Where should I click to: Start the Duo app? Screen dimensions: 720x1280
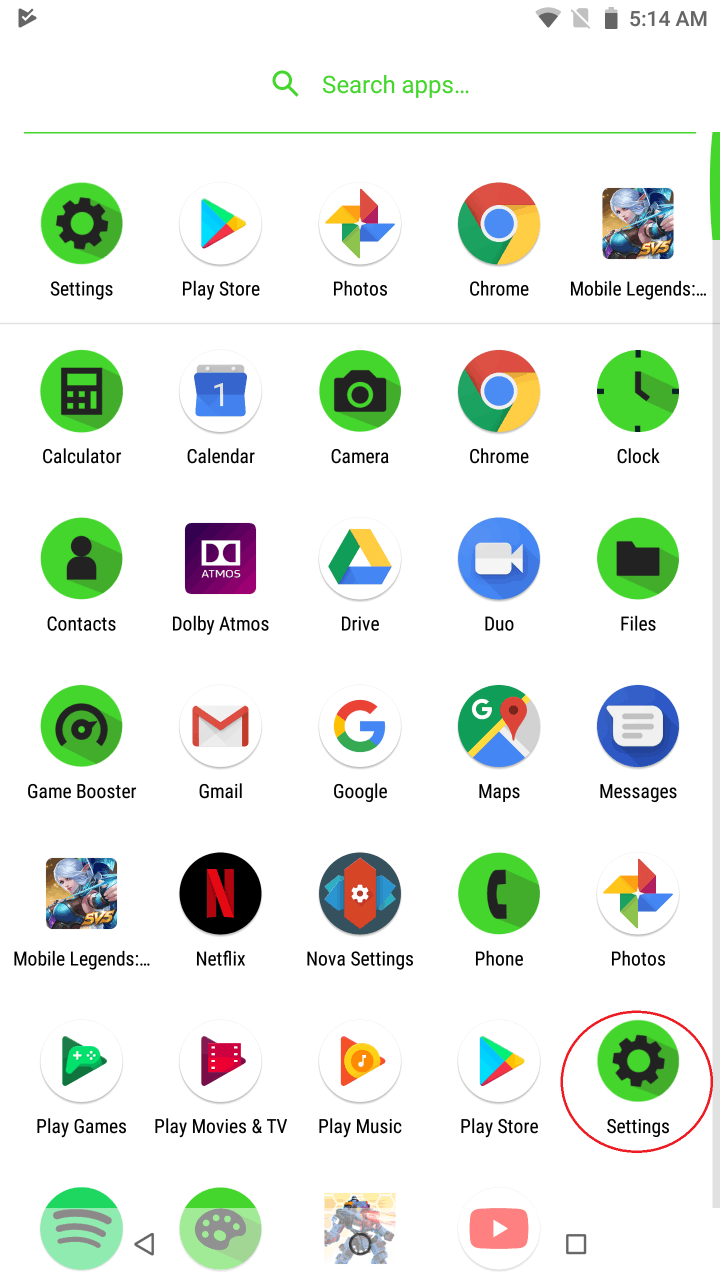pyautogui.click(x=499, y=559)
